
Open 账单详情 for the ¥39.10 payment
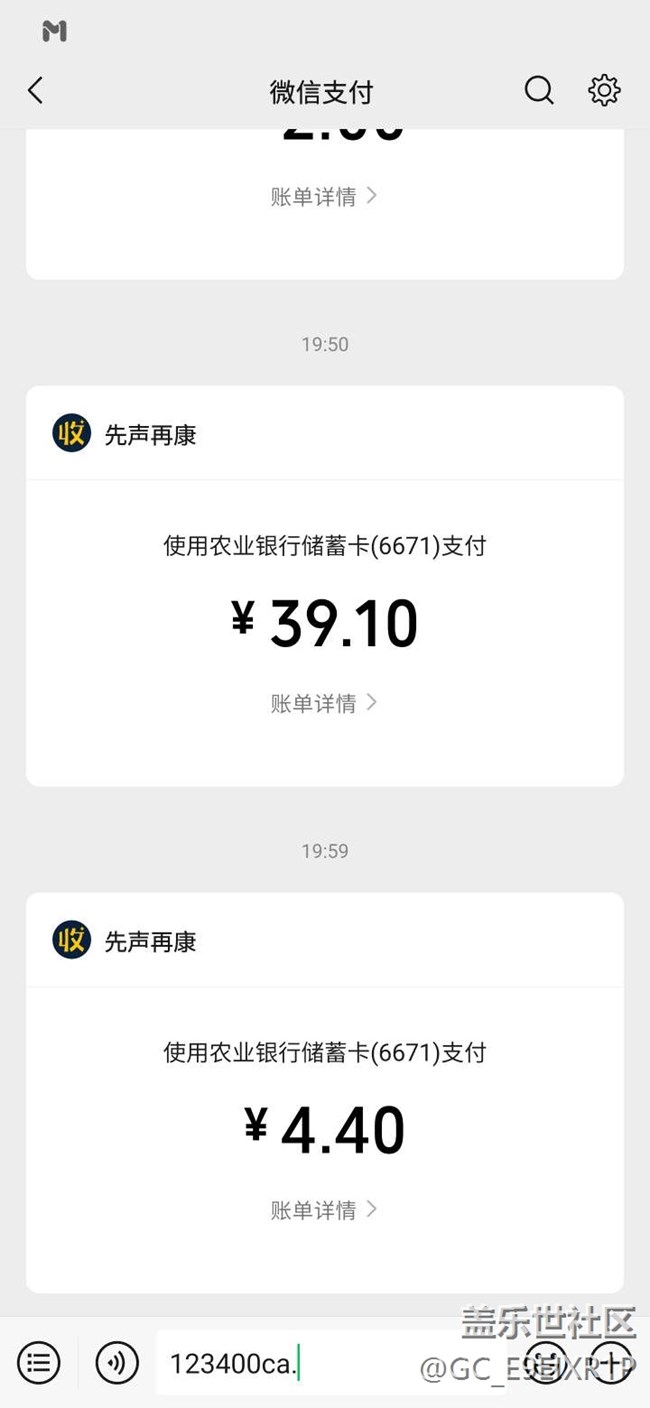coord(324,703)
